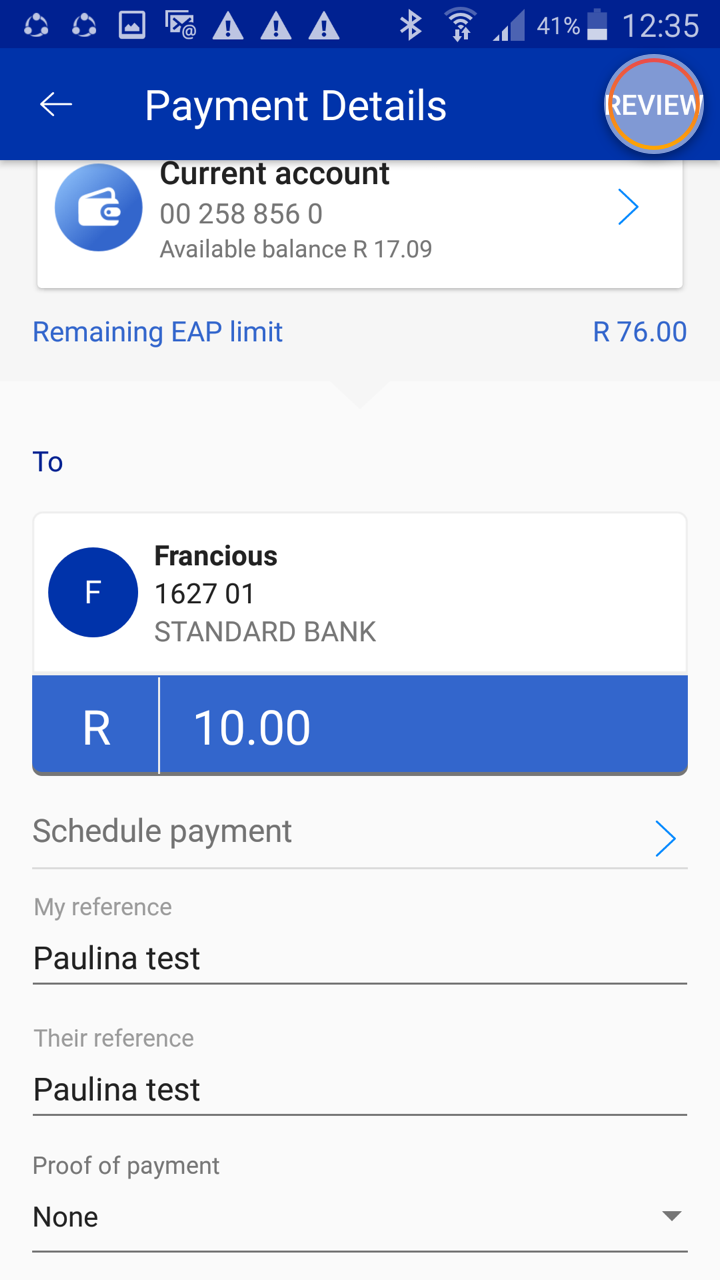This screenshot has width=720, height=1280.
Task: Tap the Bluetooth icon in the status bar
Action: point(411,24)
